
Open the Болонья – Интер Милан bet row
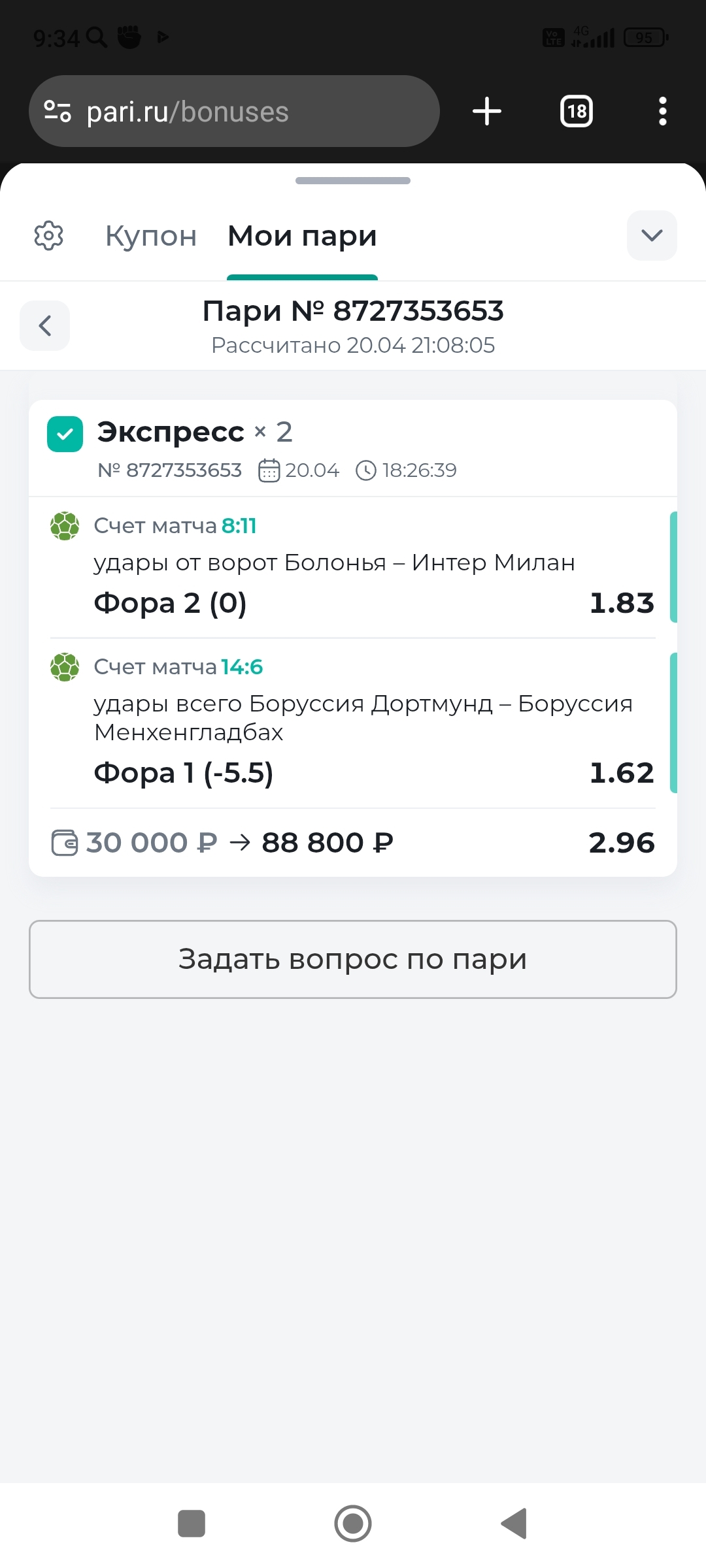353,567
